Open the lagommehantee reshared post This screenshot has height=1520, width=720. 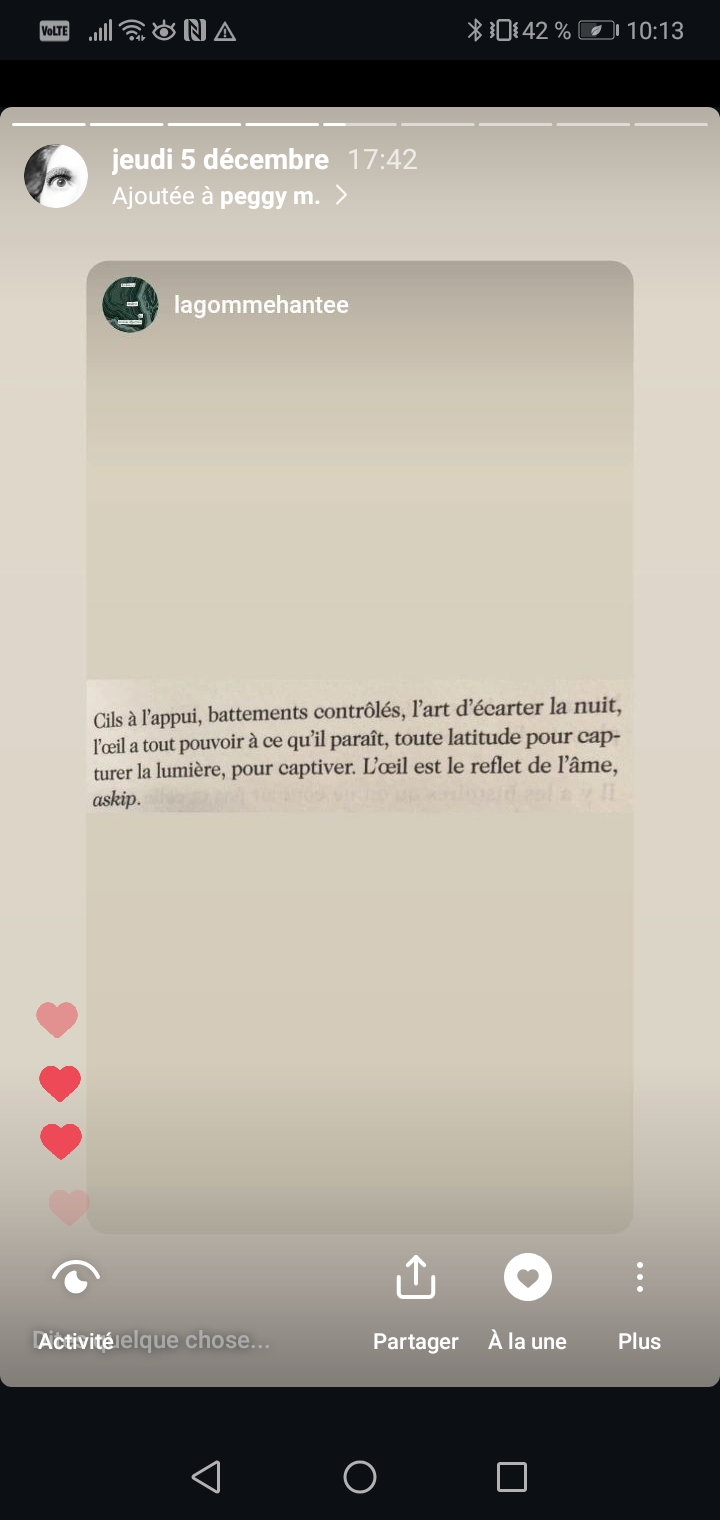pyautogui.click(x=359, y=745)
